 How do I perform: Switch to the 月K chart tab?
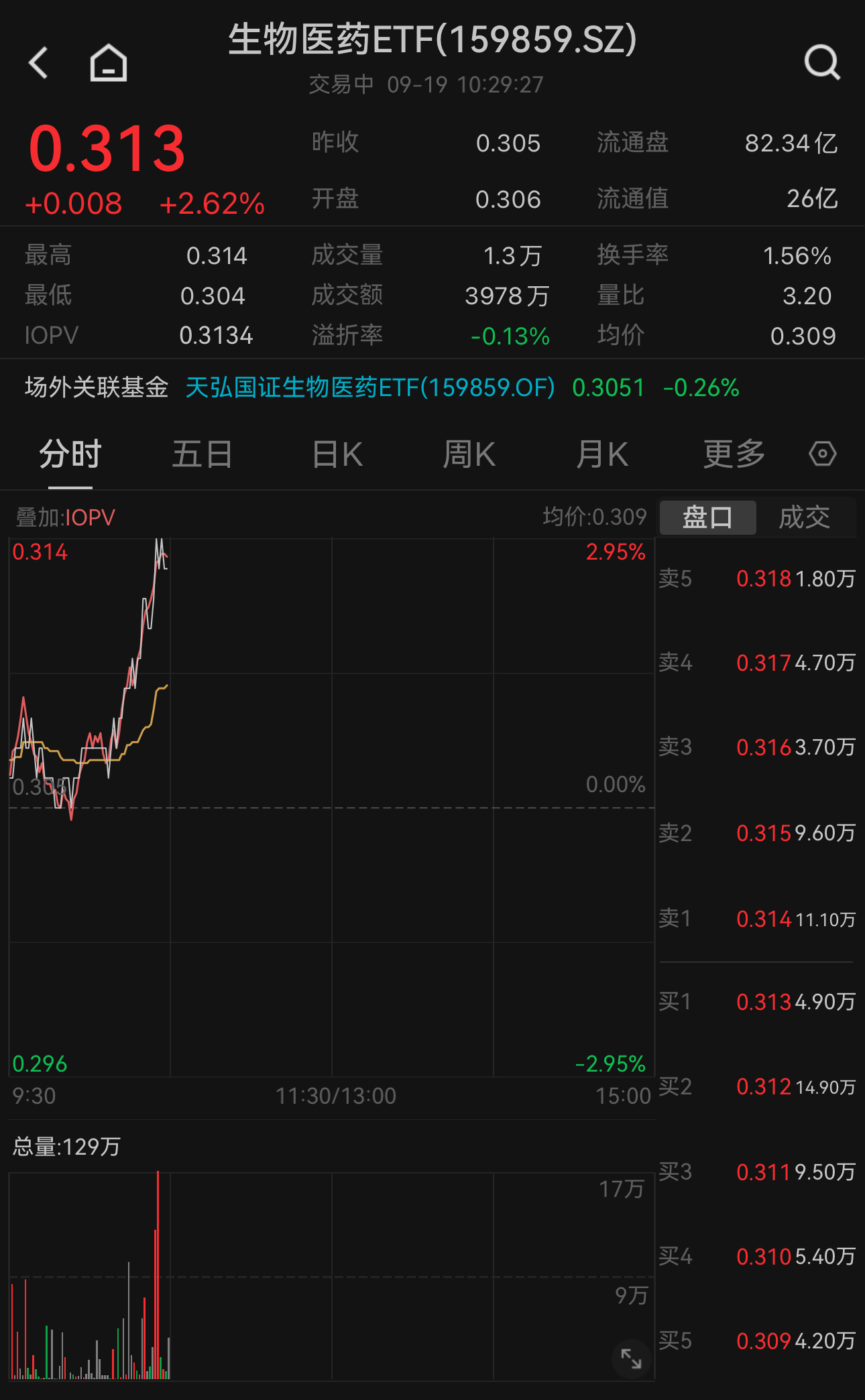(x=601, y=454)
